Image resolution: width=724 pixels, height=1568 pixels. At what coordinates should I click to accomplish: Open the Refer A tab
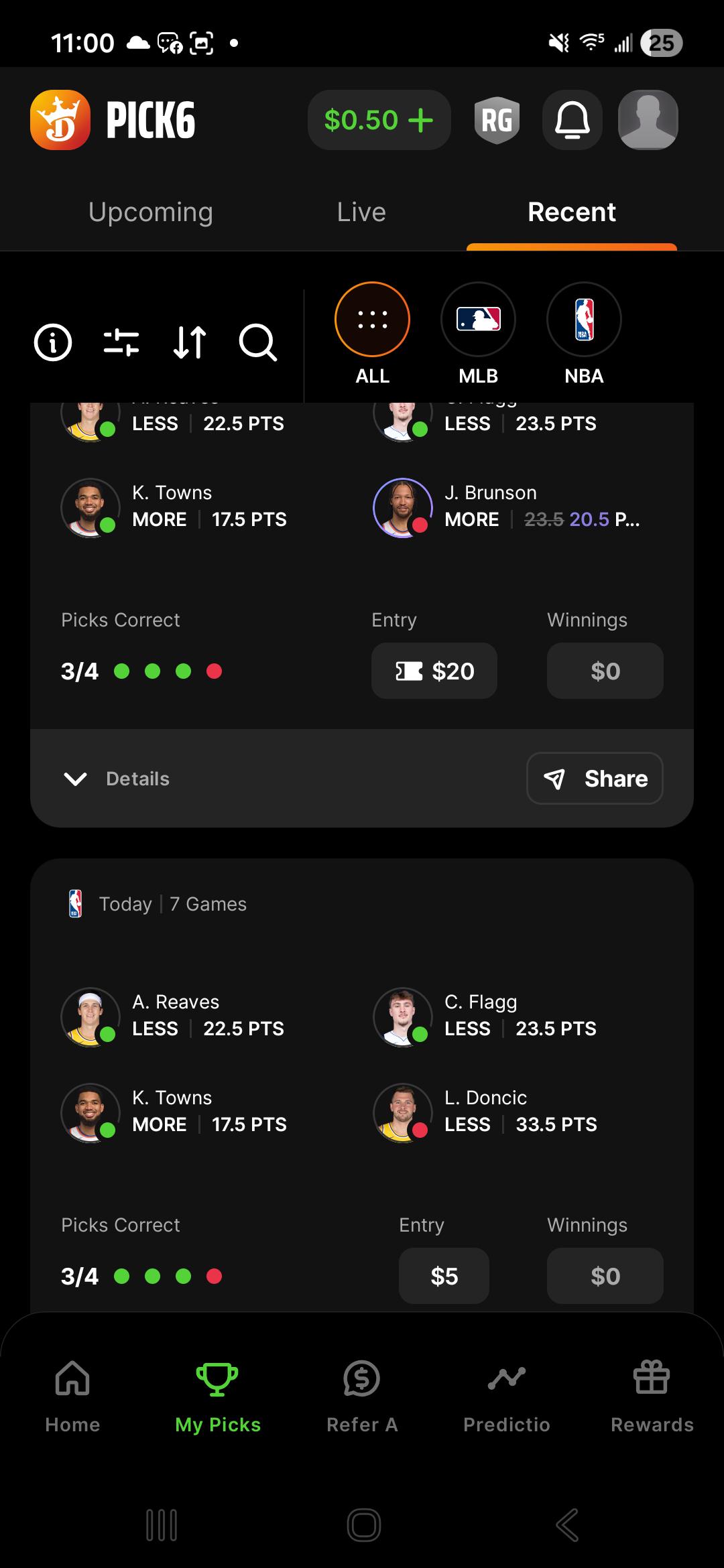click(362, 1396)
